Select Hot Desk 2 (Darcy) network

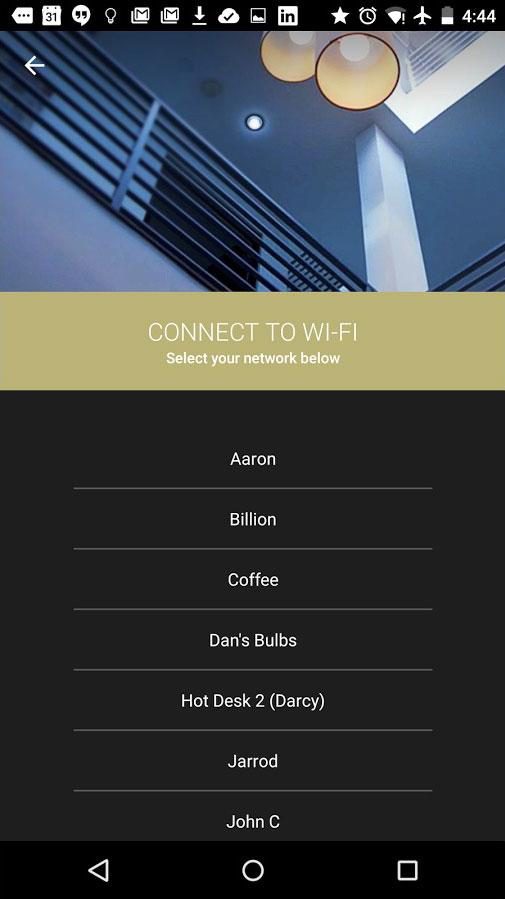click(x=253, y=701)
